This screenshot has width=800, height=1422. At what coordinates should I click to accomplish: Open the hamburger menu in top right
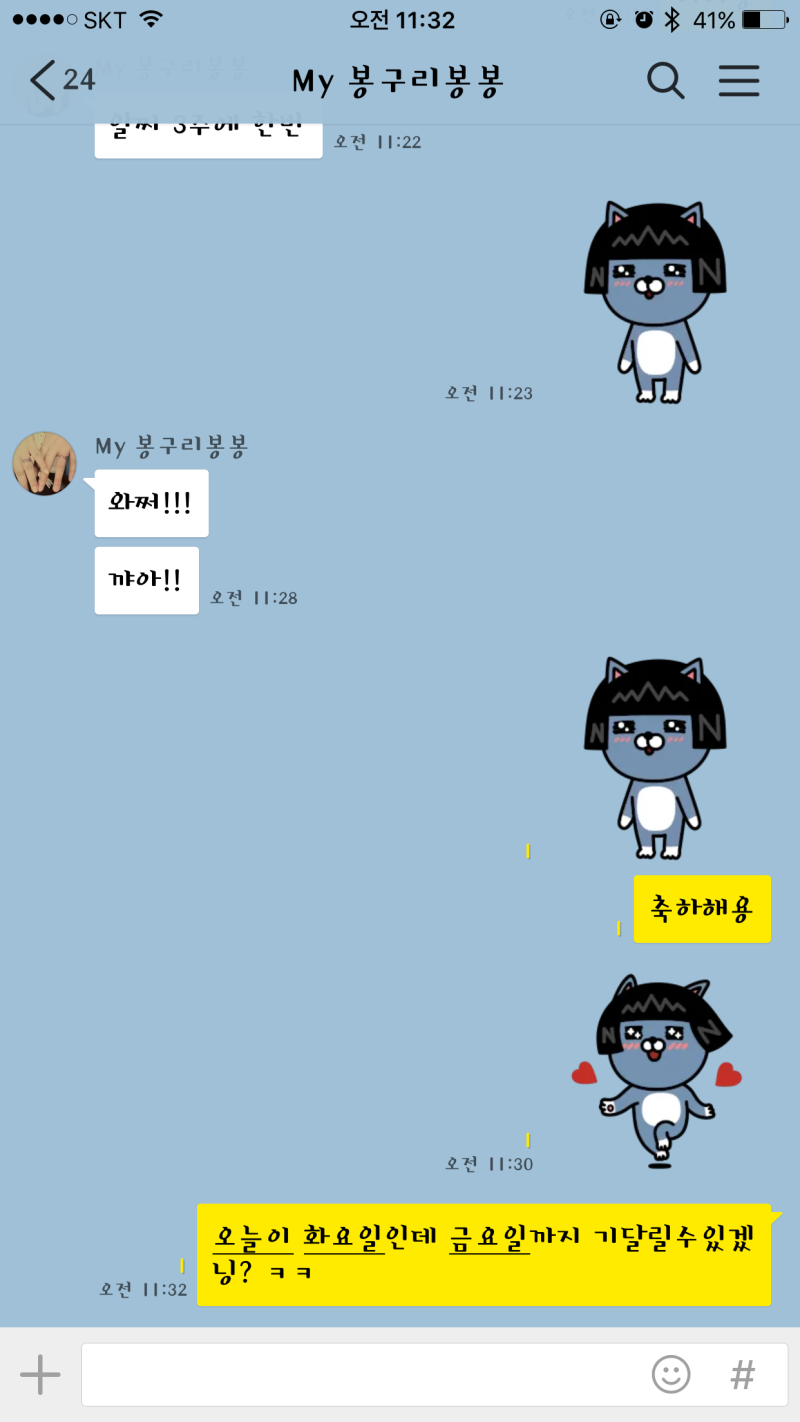[x=739, y=81]
